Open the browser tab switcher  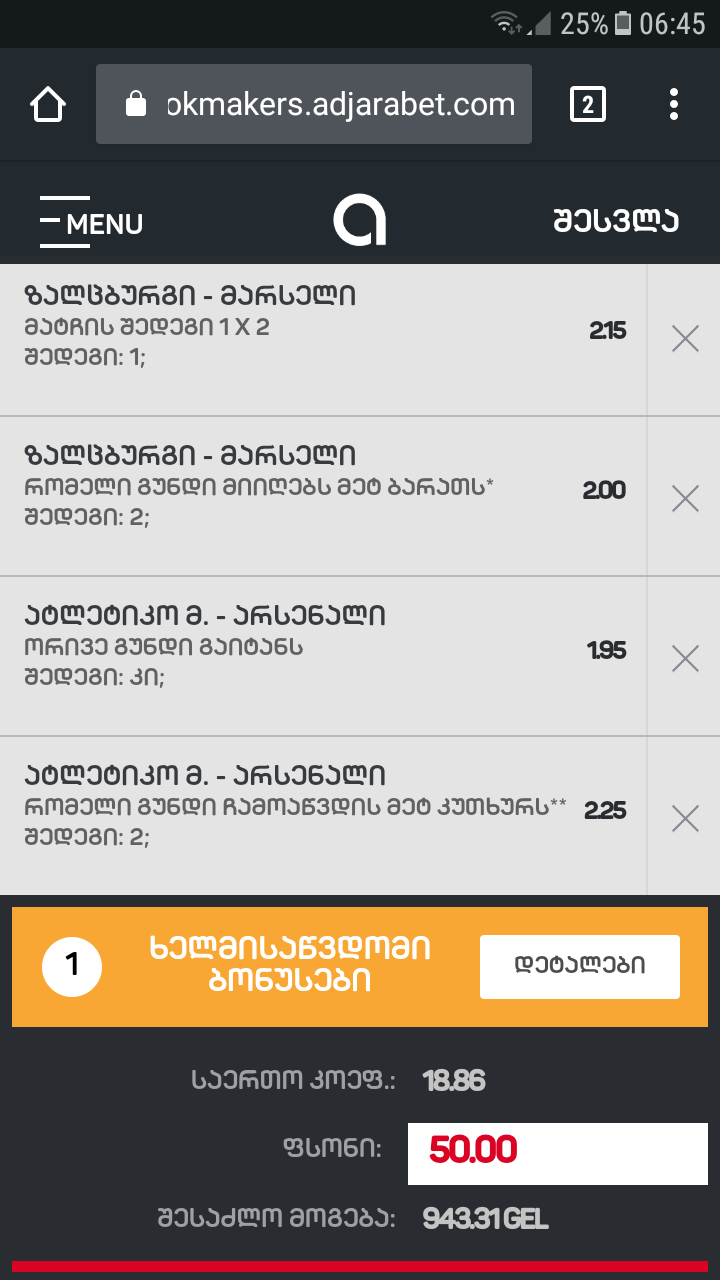pos(587,104)
